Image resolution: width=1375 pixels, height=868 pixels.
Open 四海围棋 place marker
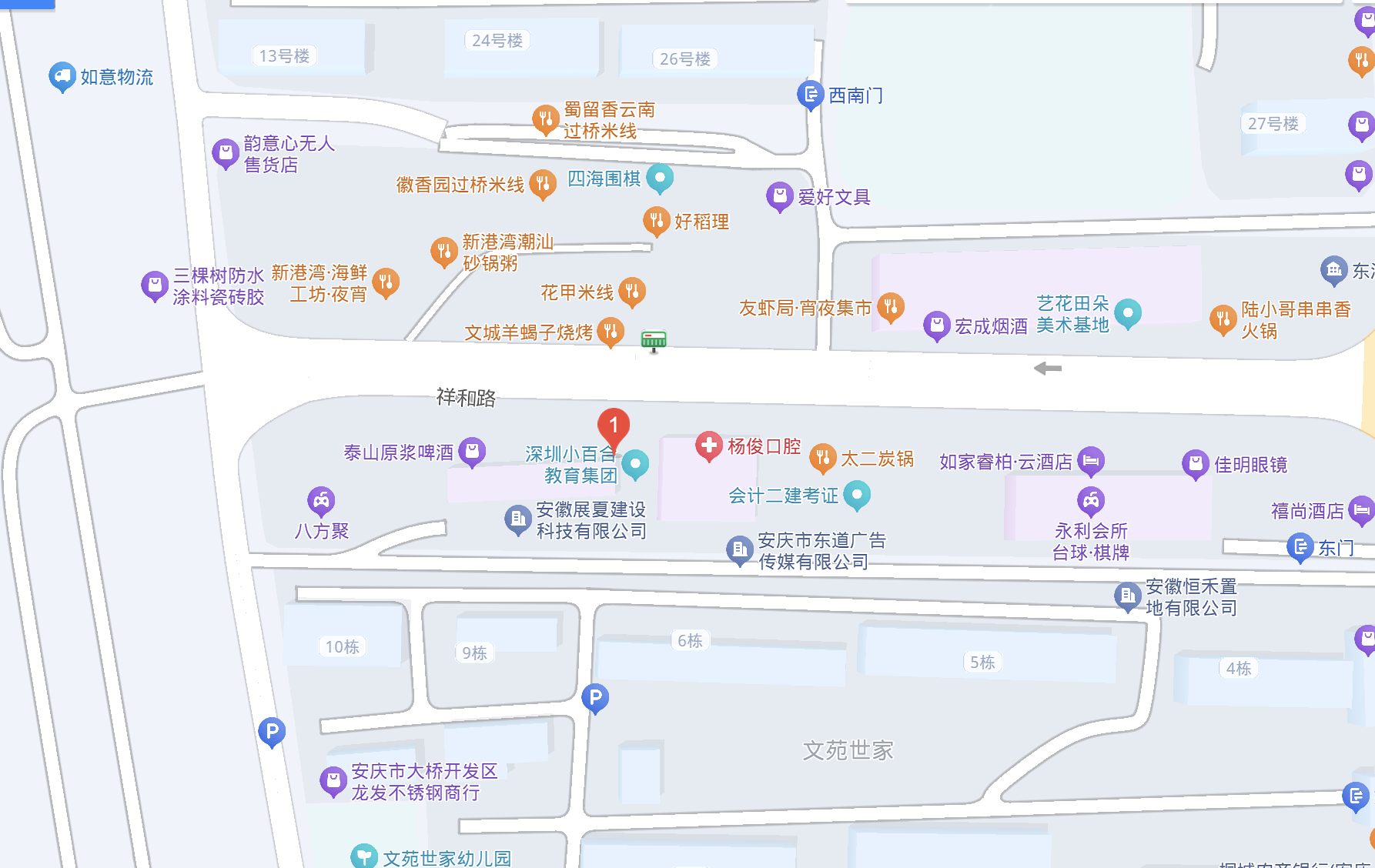coord(660,178)
